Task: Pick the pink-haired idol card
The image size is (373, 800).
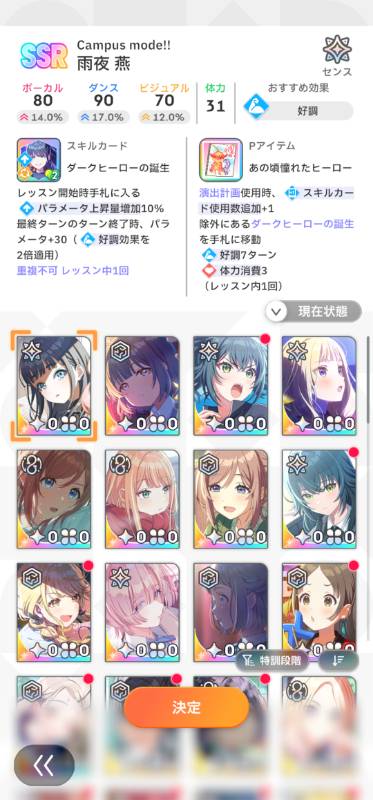Action: [142, 612]
